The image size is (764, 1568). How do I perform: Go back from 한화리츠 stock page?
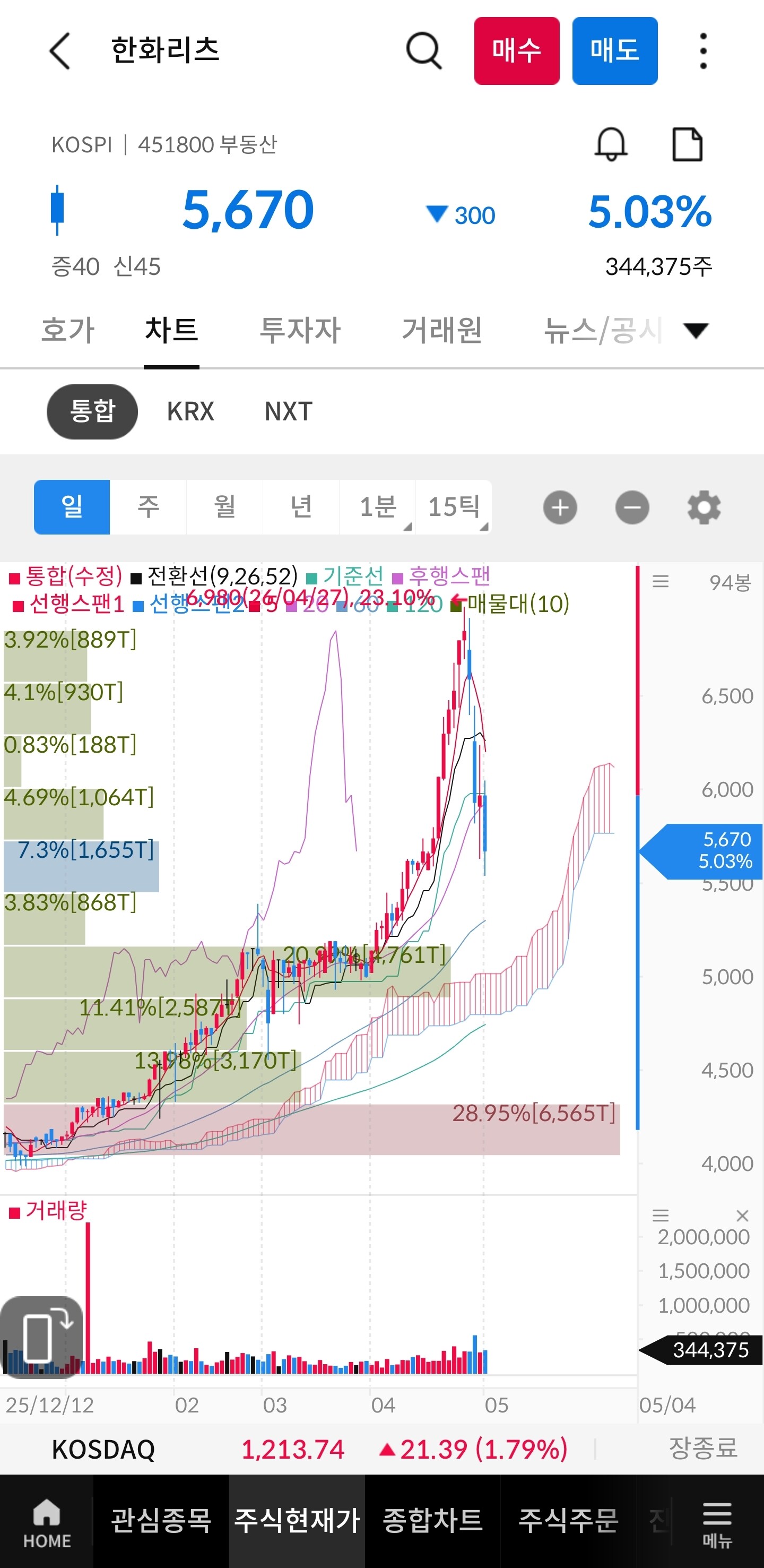point(59,50)
